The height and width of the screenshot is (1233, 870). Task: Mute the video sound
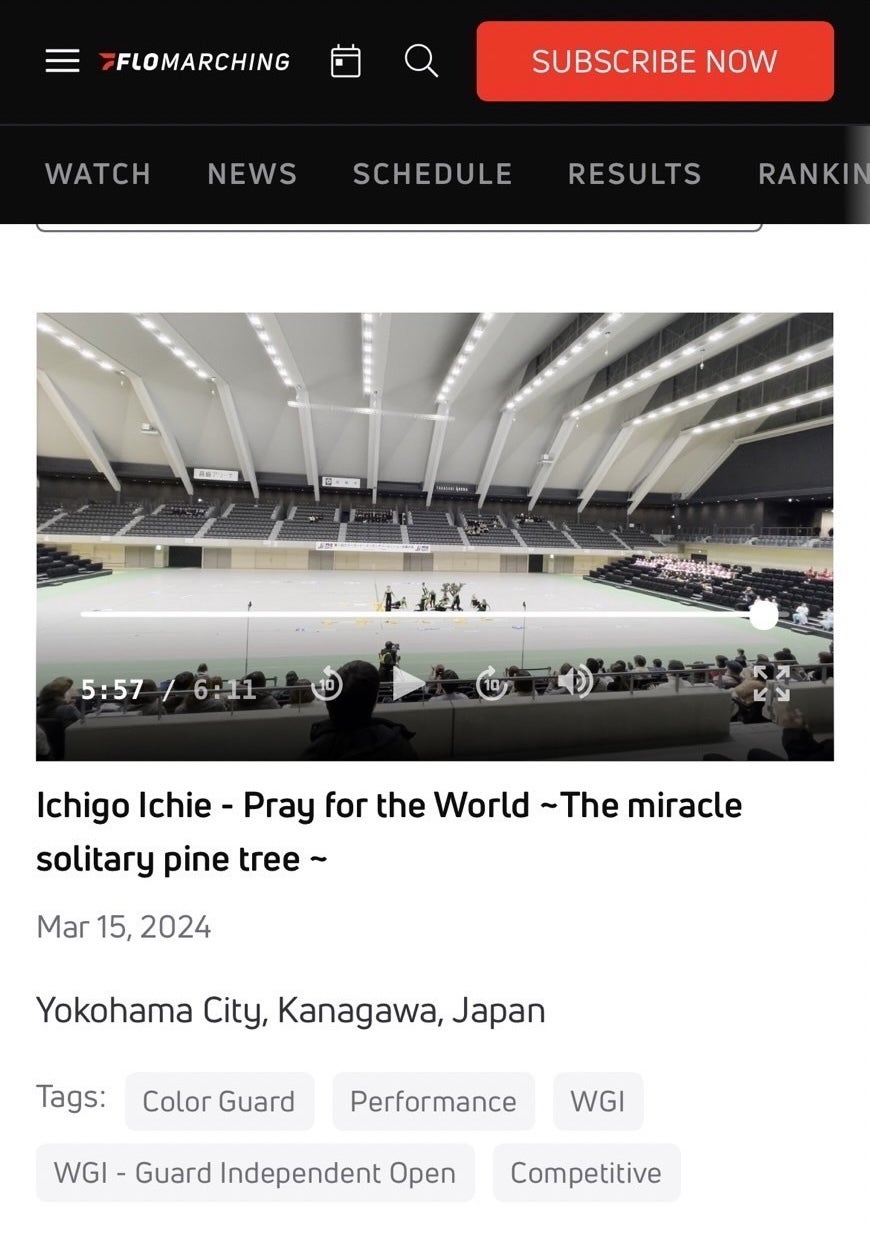pos(574,682)
